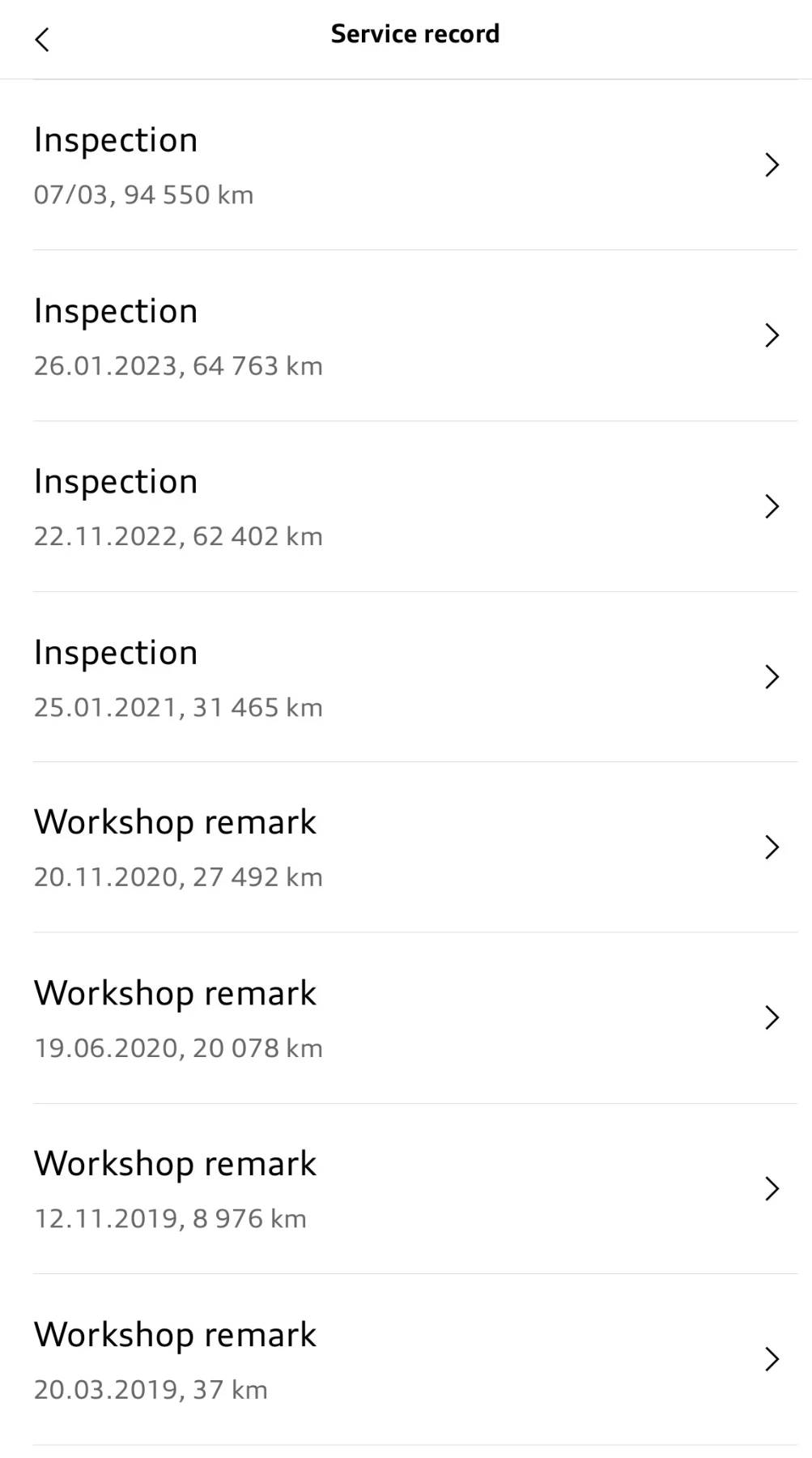Select workshop remark of 12.11.2019
The image size is (812, 1458).
[x=405, y=1189]
